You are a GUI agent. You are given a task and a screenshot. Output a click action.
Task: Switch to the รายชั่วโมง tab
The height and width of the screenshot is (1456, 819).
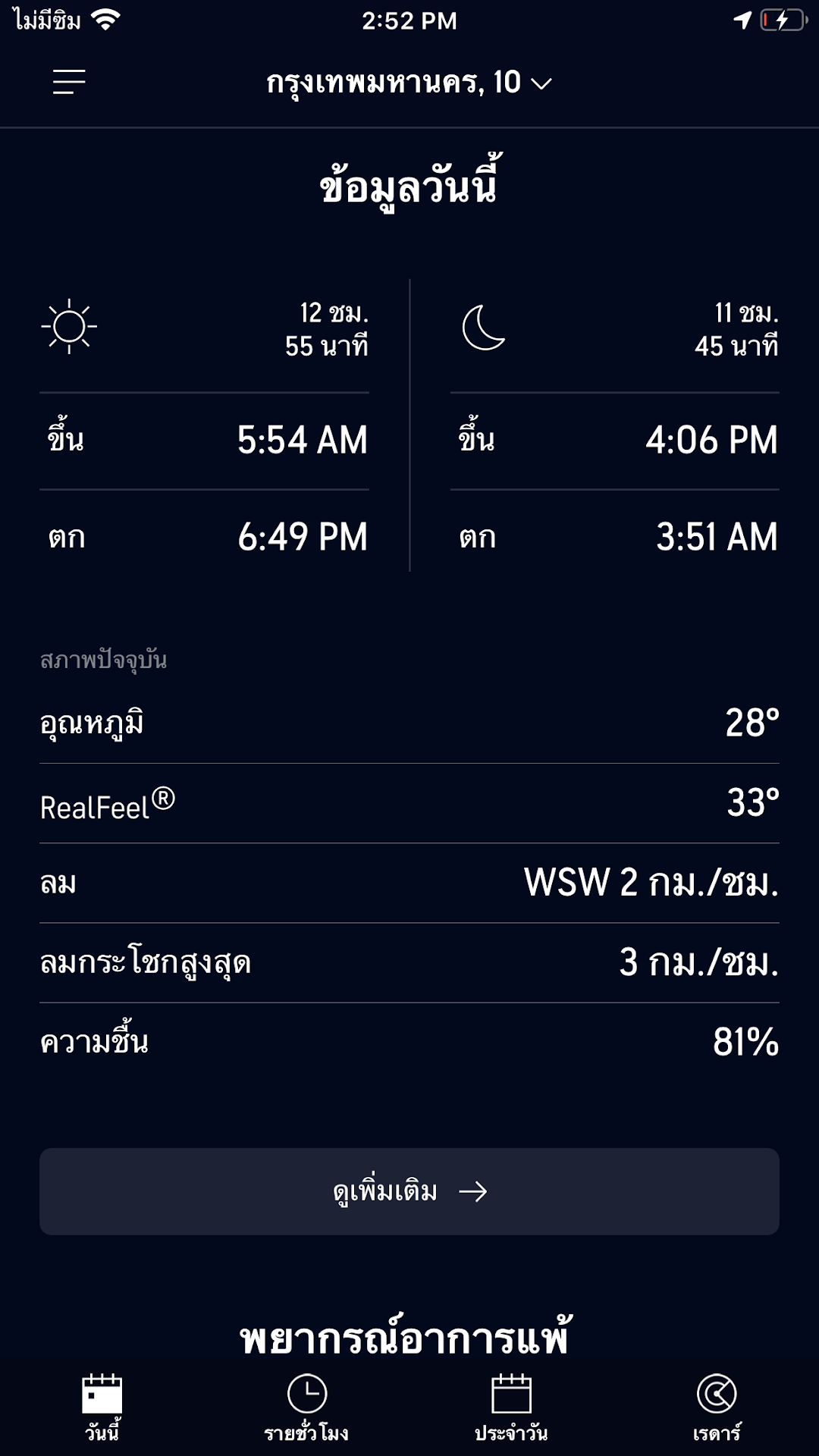coord(307,1407)
